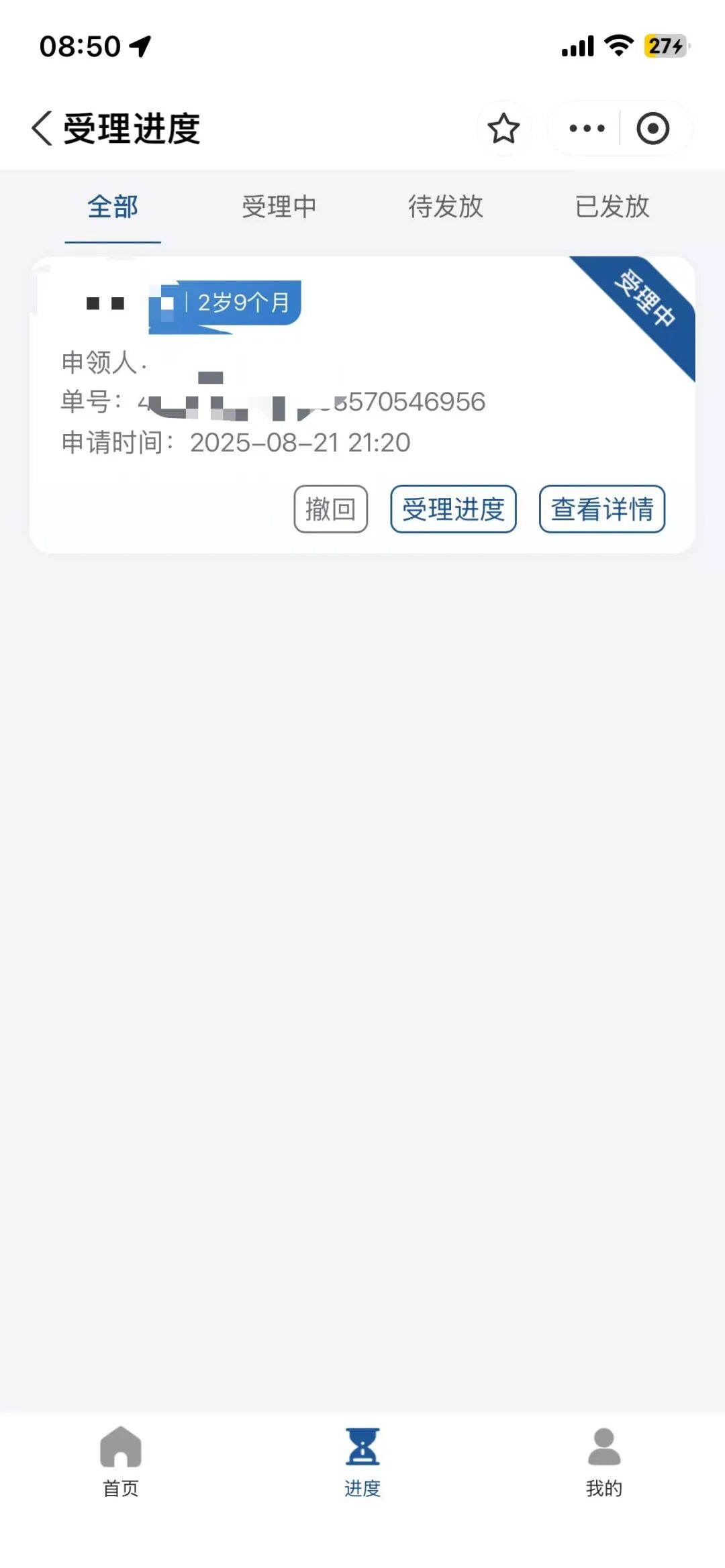The height and width of the screenshot is (1568, 725).
Task: Favorite this mini program with the star
Action: tap(503, 128)
